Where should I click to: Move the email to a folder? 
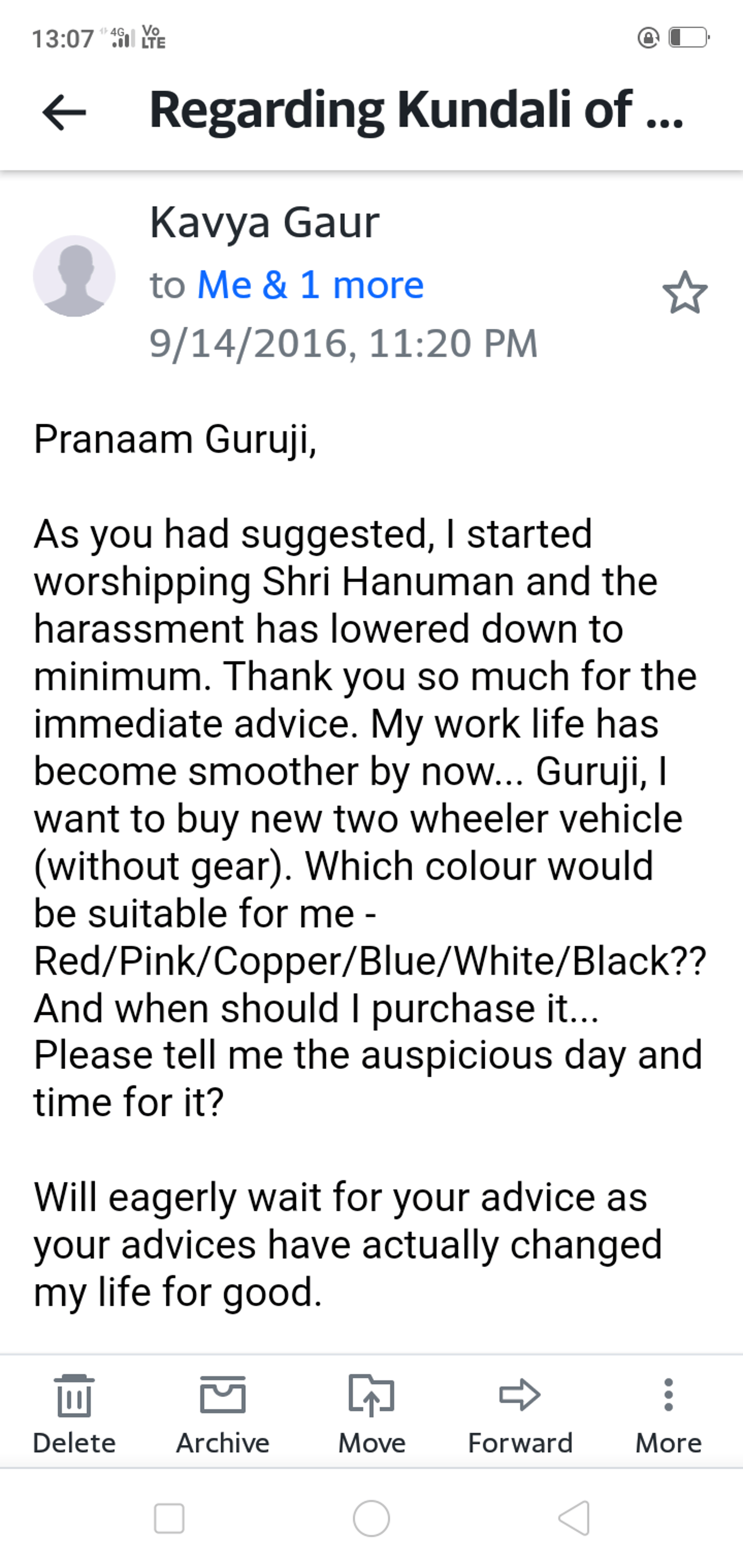coord(371,1413)
